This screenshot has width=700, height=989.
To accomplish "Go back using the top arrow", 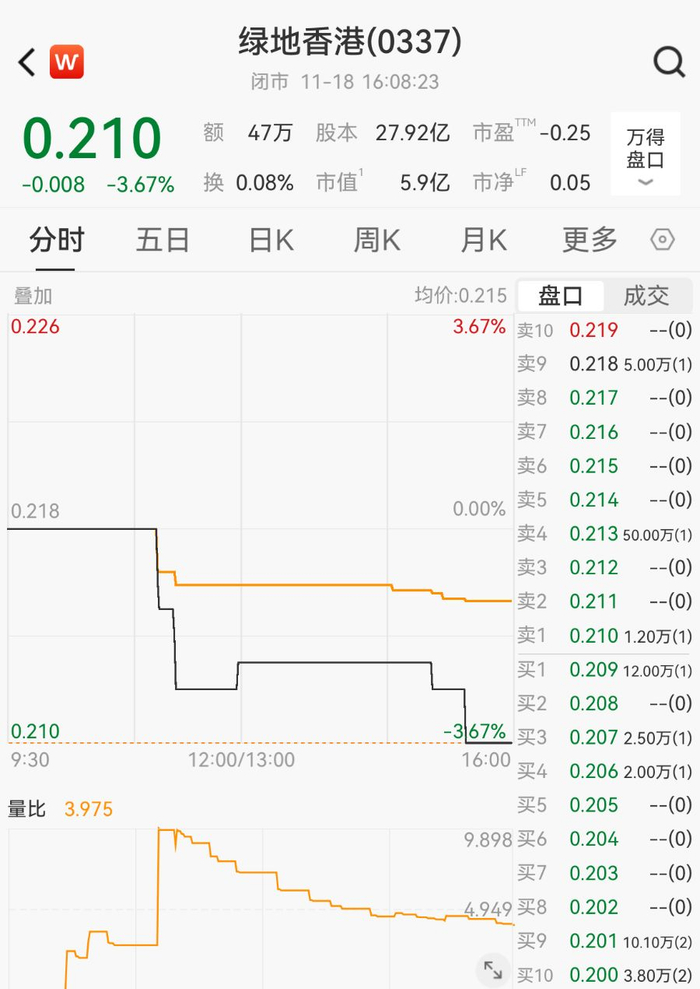I will (x=27, y=62).
